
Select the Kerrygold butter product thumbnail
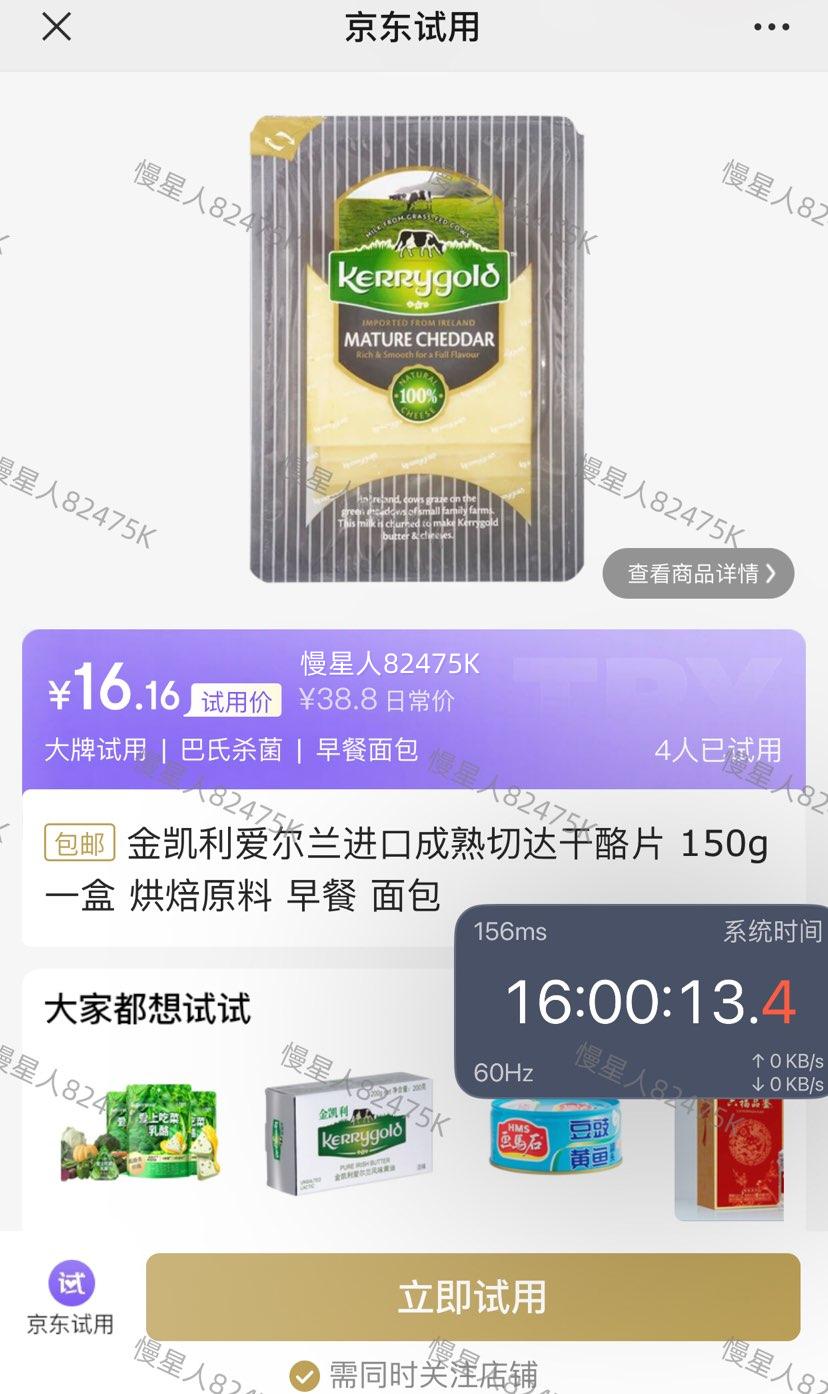(347, 1140)
